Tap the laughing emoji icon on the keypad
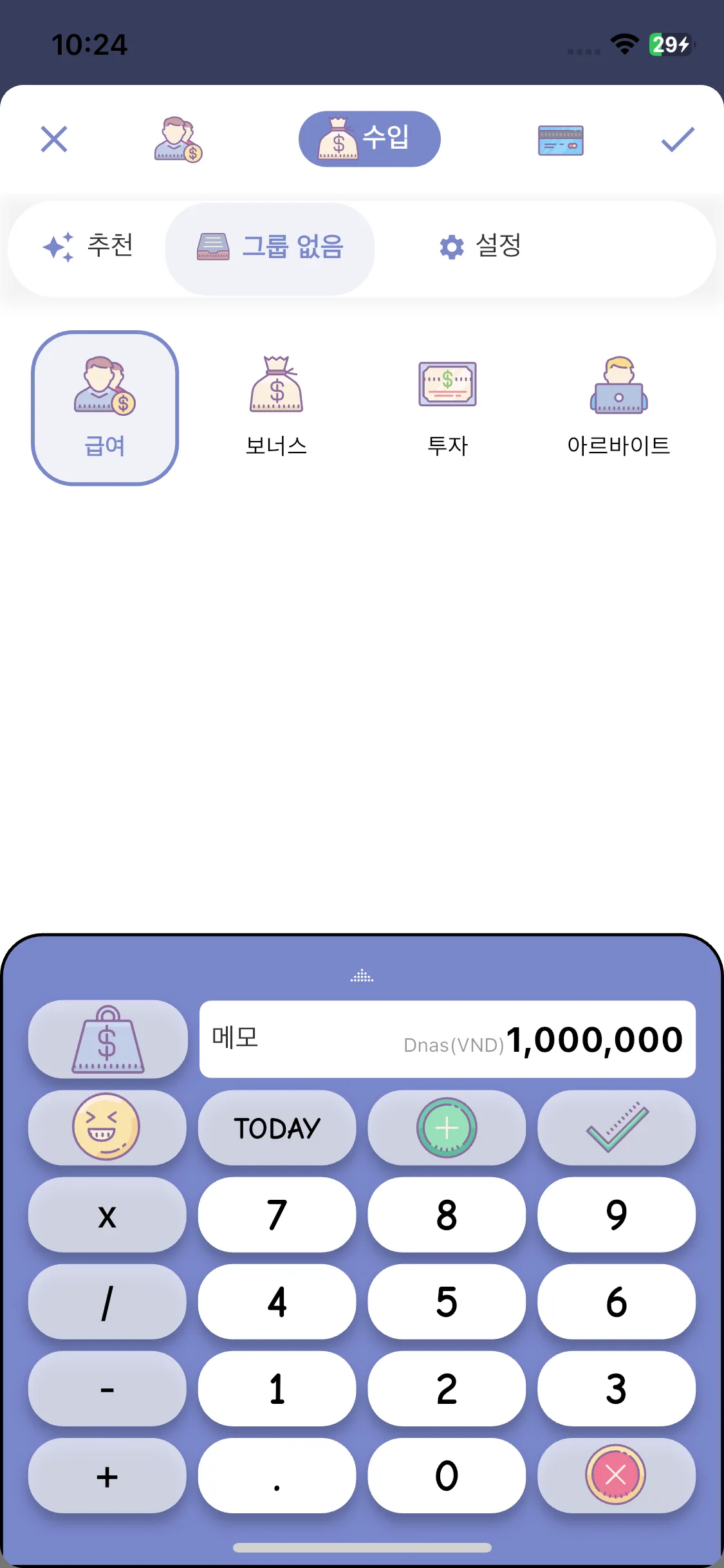 [107, 1128]
